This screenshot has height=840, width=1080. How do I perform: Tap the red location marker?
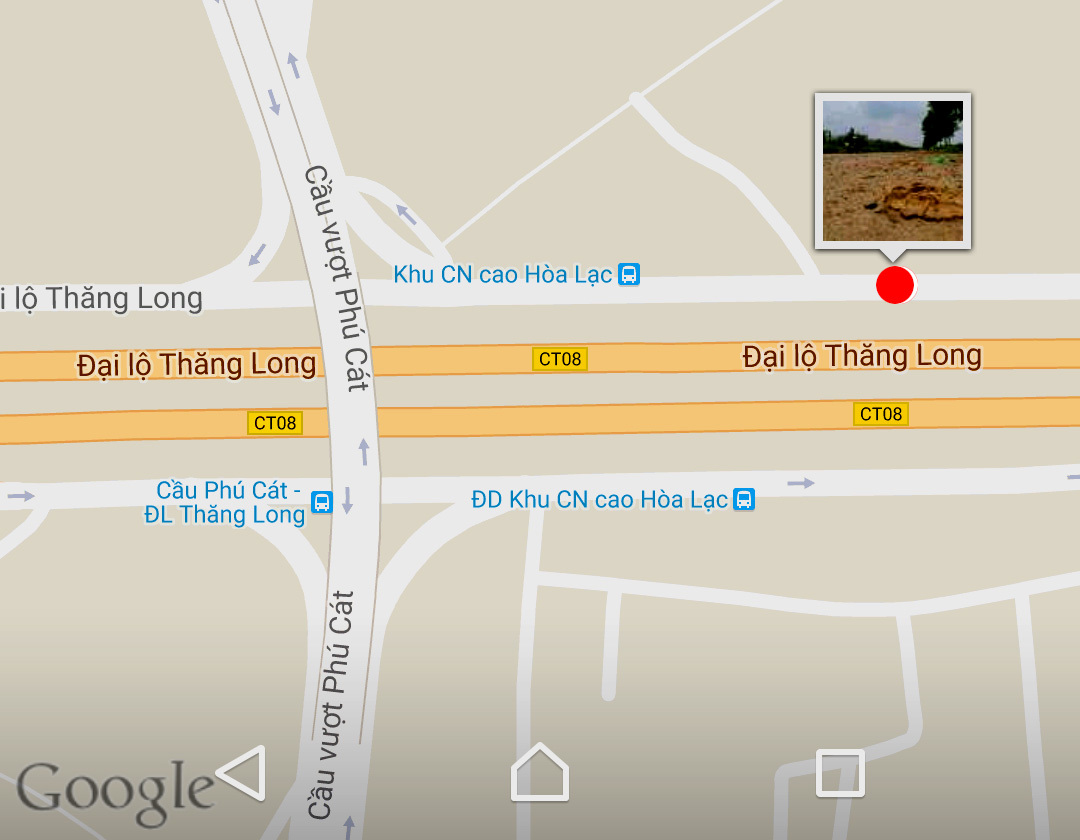click(895, 285)
